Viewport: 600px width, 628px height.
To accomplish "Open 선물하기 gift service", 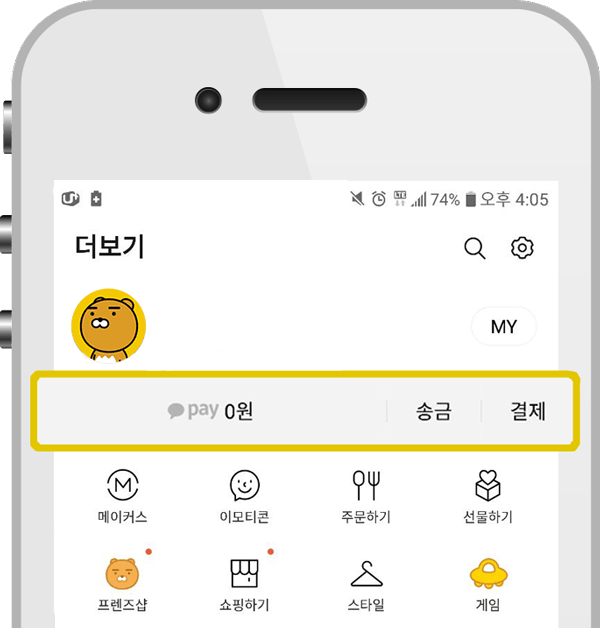I will point(488,496).
